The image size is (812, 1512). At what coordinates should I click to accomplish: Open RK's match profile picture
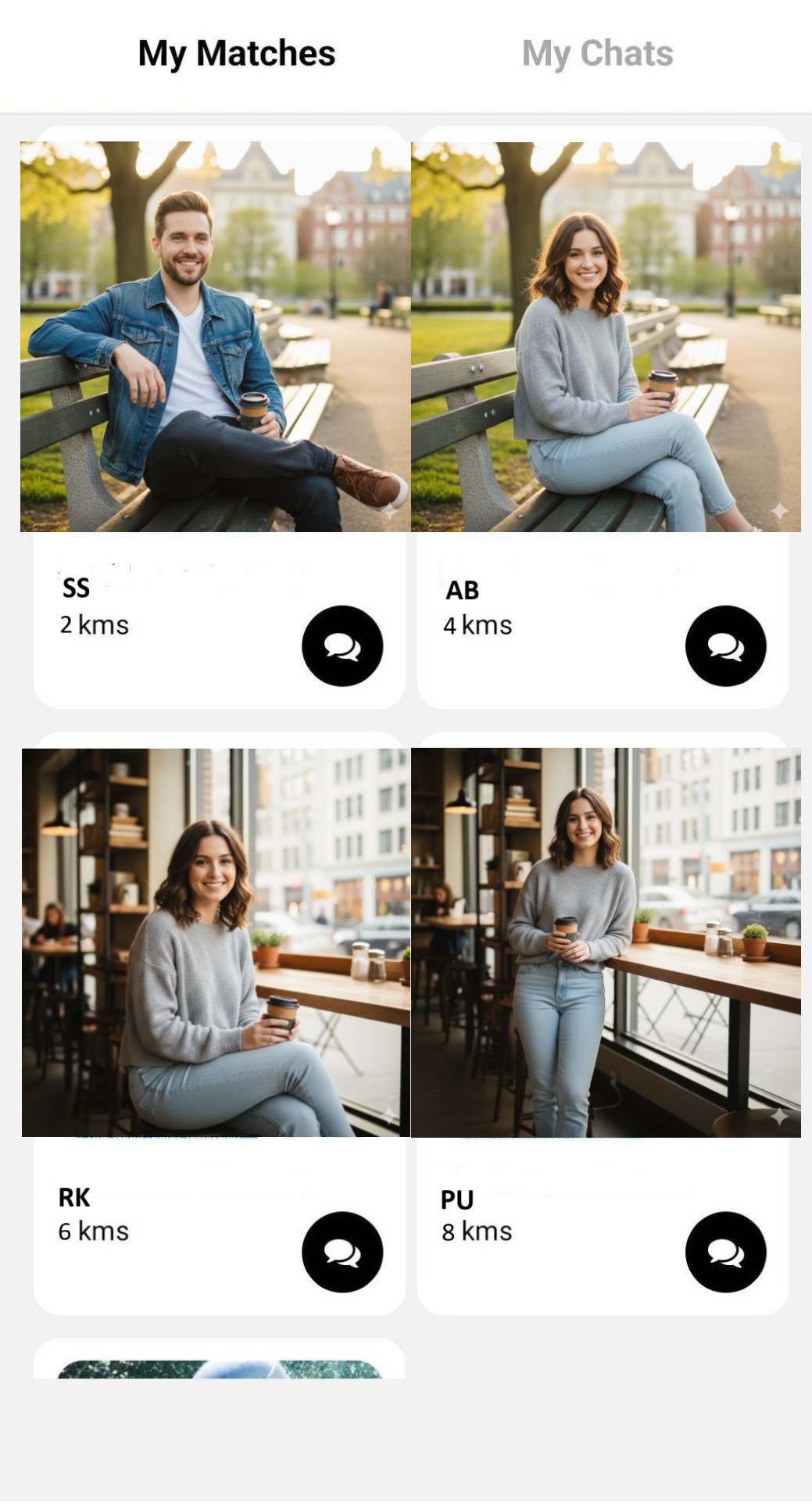click(x=216, y=942)
